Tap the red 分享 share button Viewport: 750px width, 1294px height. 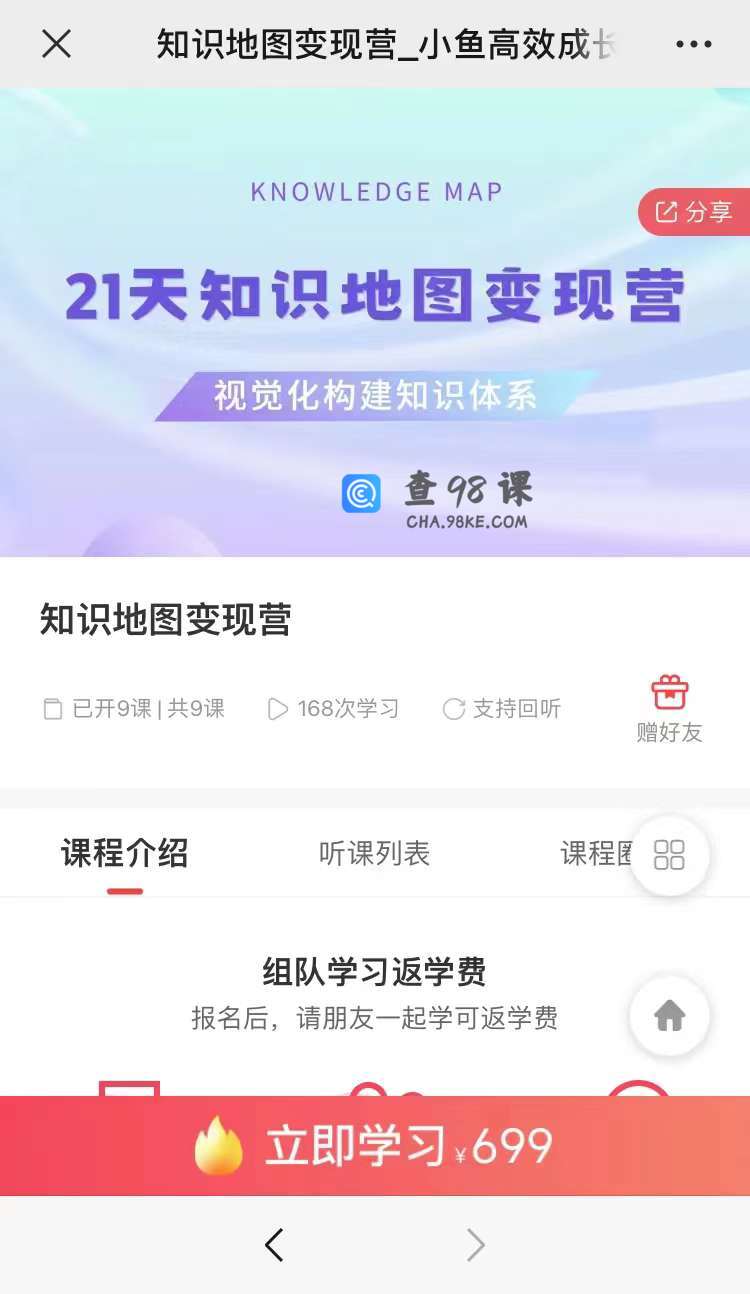(695, 212)
